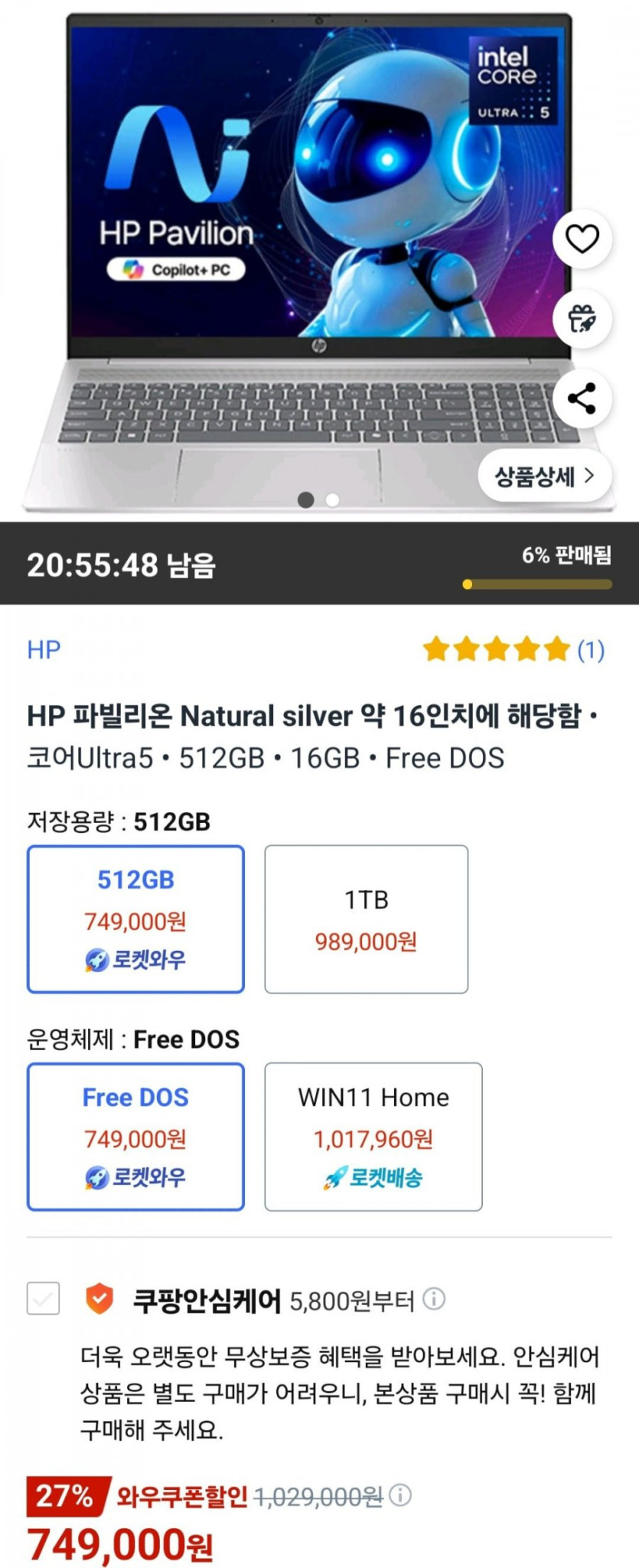This screenshot has height=1568, width=639.
Task: View the star rating reviews
Action: 513,649
